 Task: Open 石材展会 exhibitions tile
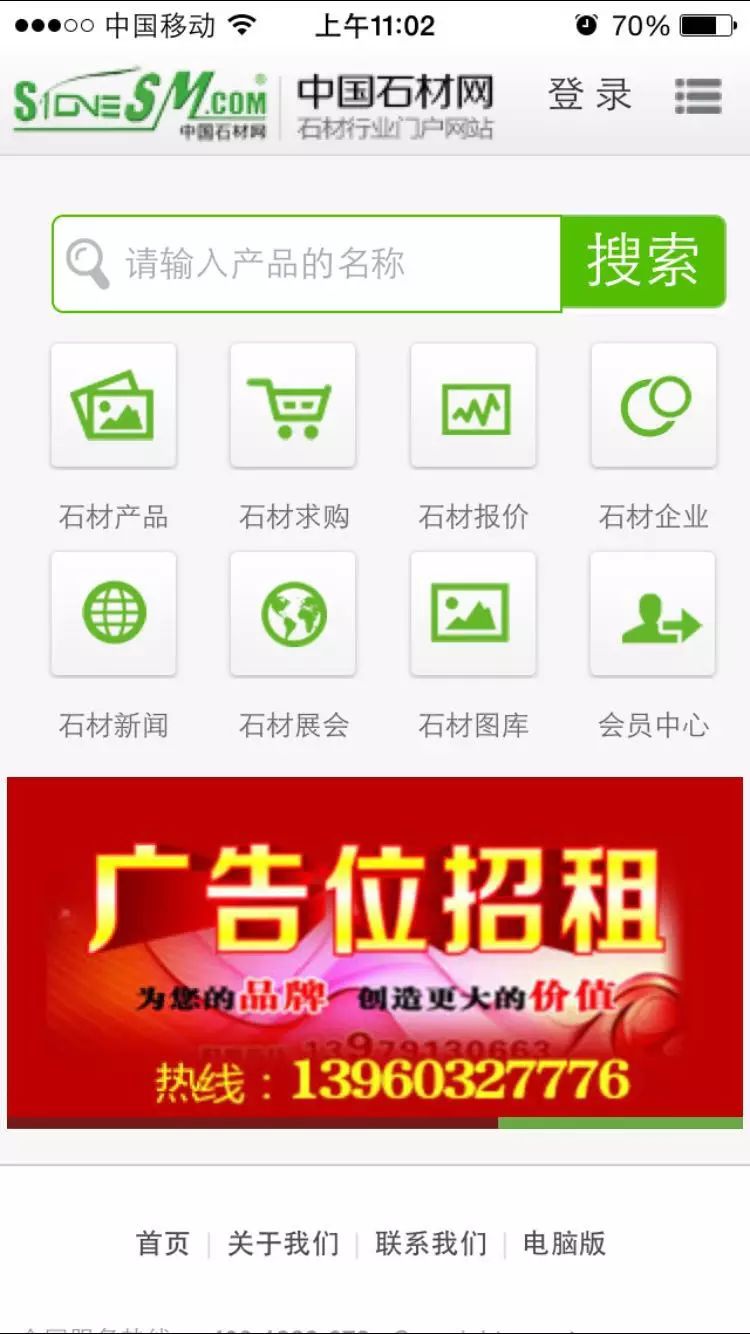(x=293, y=614)
